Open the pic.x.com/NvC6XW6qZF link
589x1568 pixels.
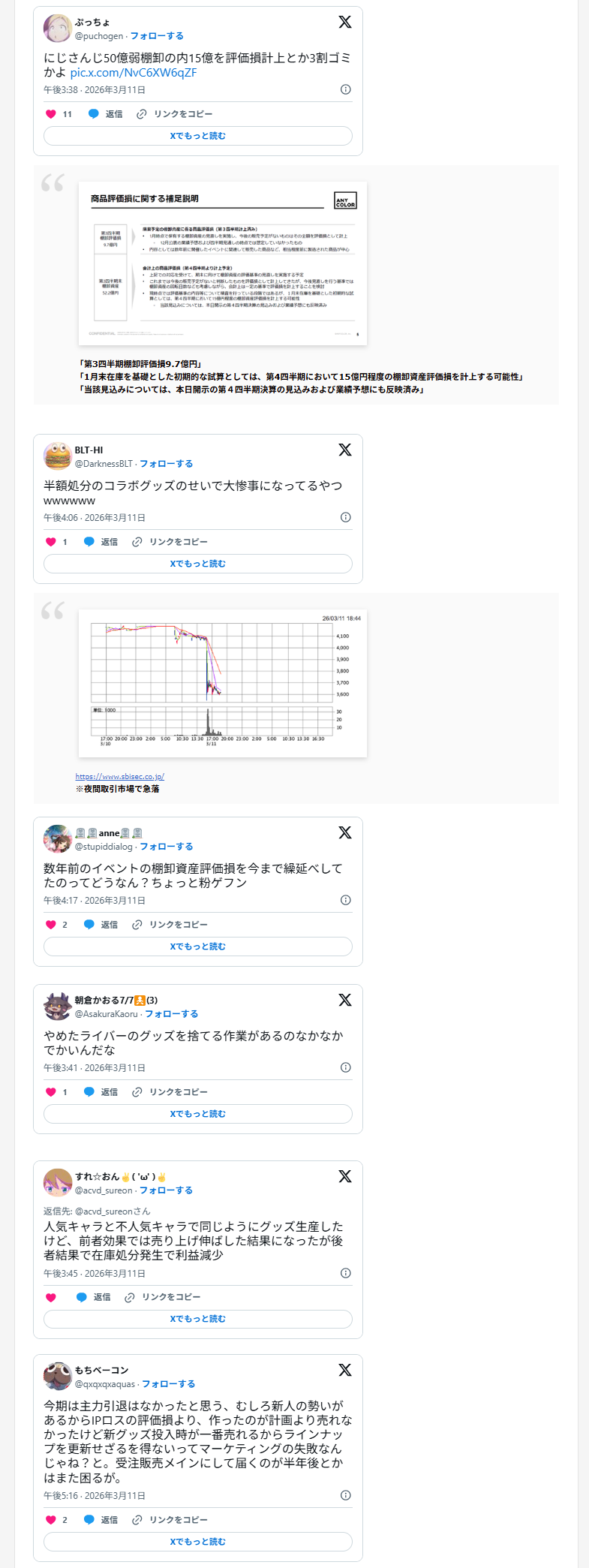pos(133,73)
